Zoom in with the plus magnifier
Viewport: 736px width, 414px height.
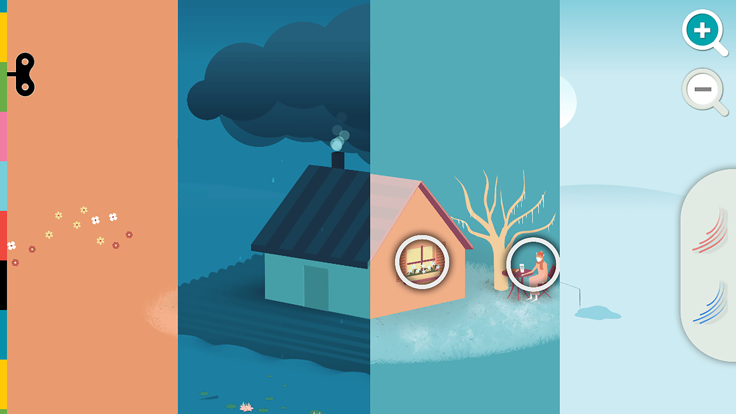pyautogui.click(x=703, y=31)
